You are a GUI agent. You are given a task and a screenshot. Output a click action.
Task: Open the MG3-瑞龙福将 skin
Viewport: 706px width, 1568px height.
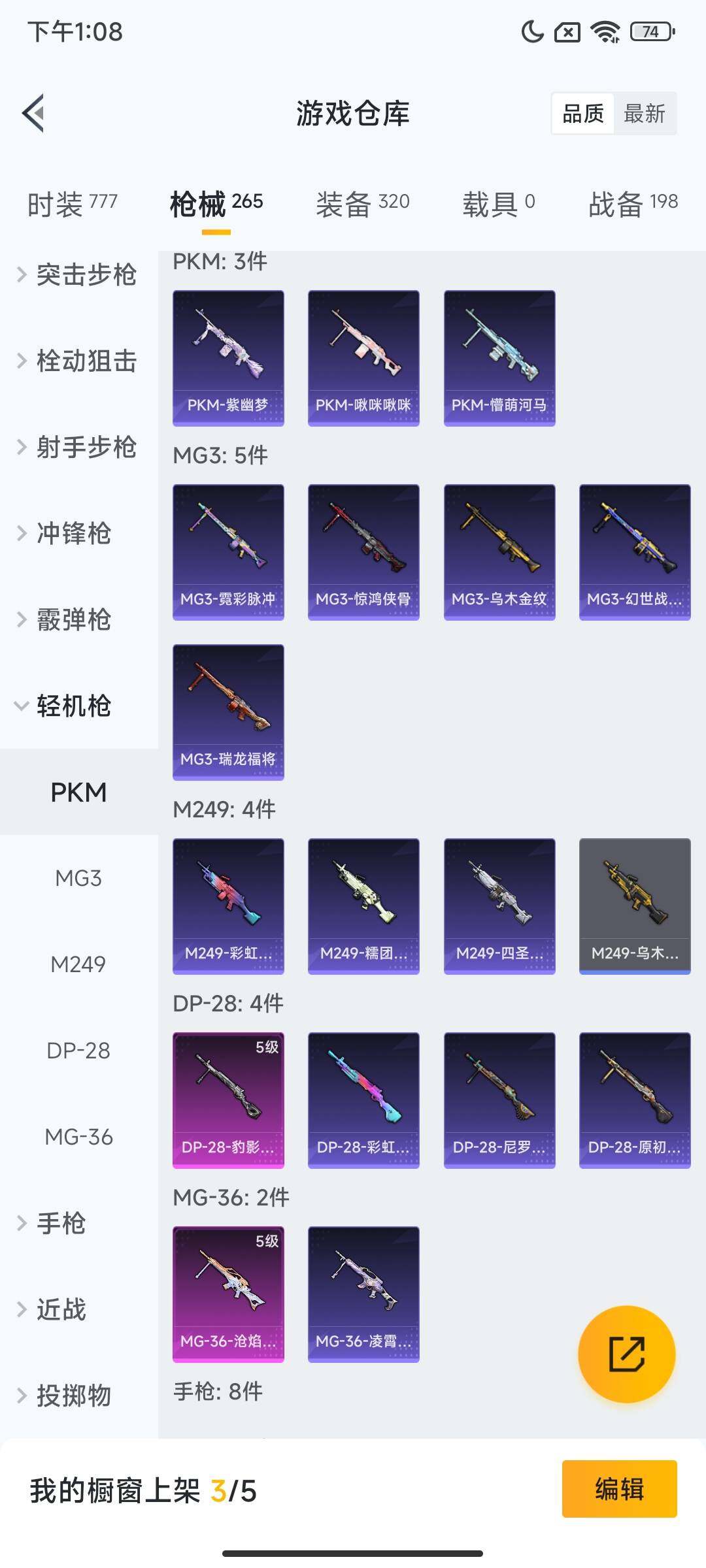pyautogui.click(x=228, y=713)
